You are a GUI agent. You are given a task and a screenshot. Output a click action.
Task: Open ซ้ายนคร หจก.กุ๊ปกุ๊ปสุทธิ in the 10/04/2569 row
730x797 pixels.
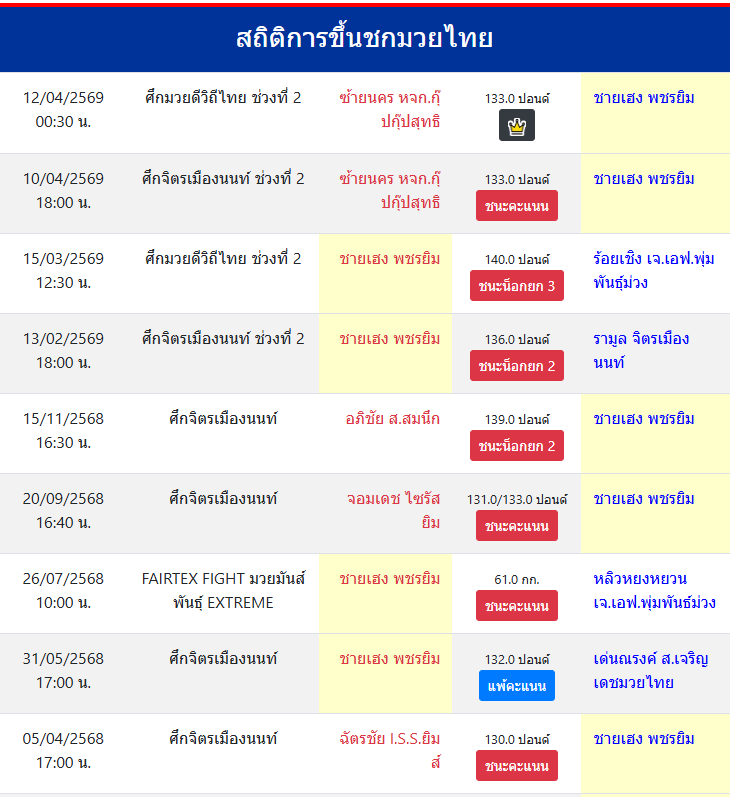click(390, 190)
